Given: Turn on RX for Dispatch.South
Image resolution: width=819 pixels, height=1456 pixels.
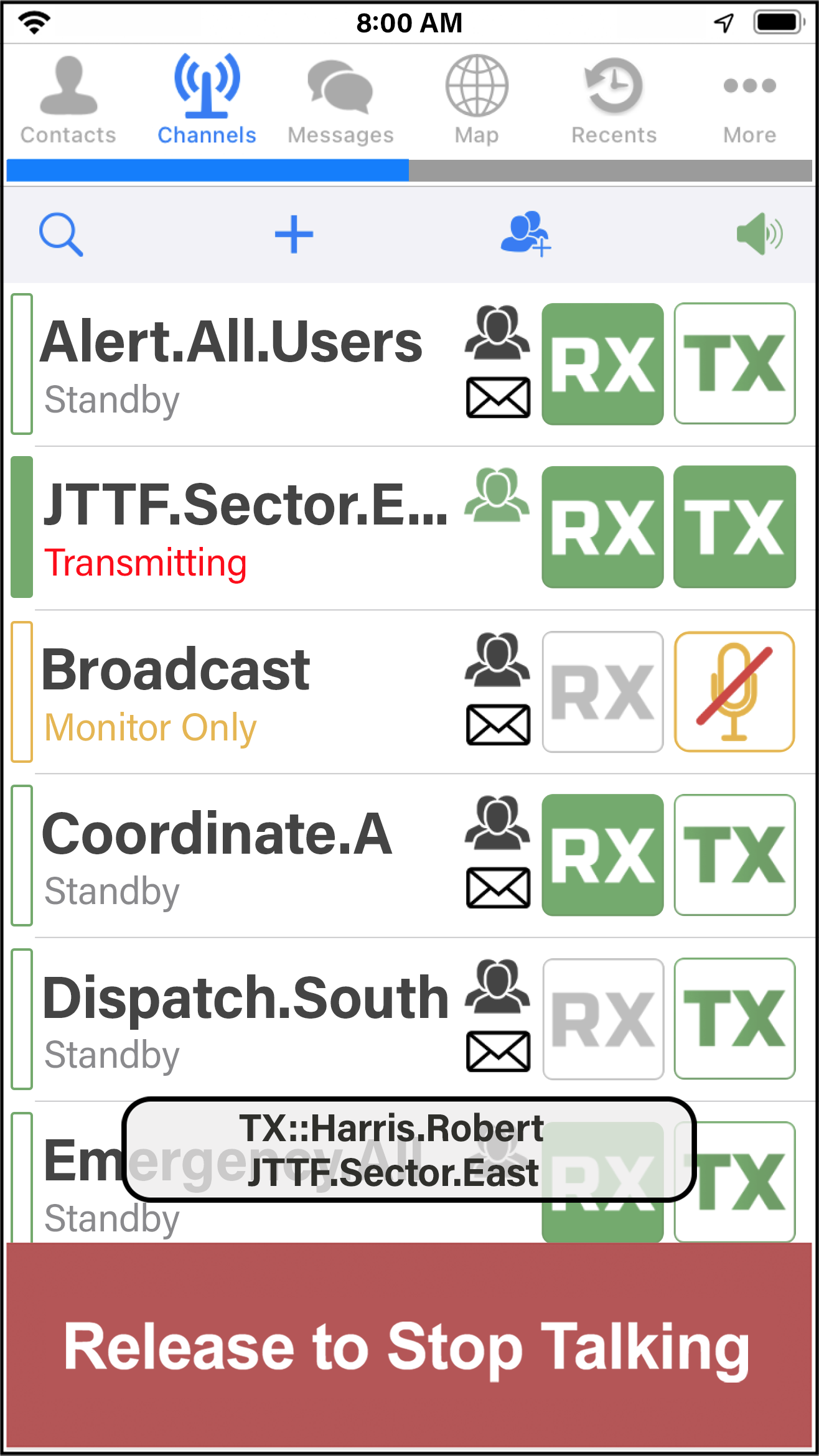Looking at the screenshot, I should point(602,1019).
